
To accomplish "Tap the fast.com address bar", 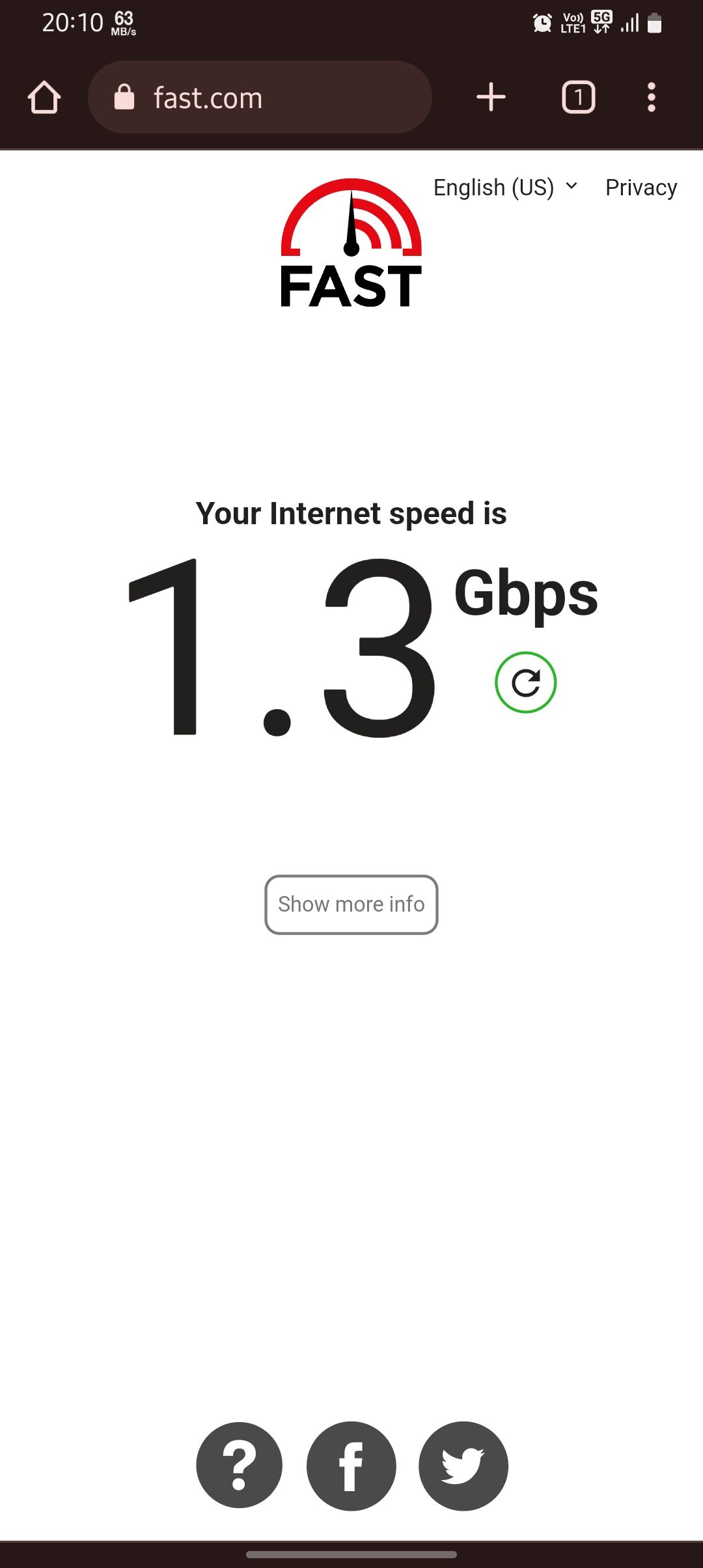I will 260,96.
